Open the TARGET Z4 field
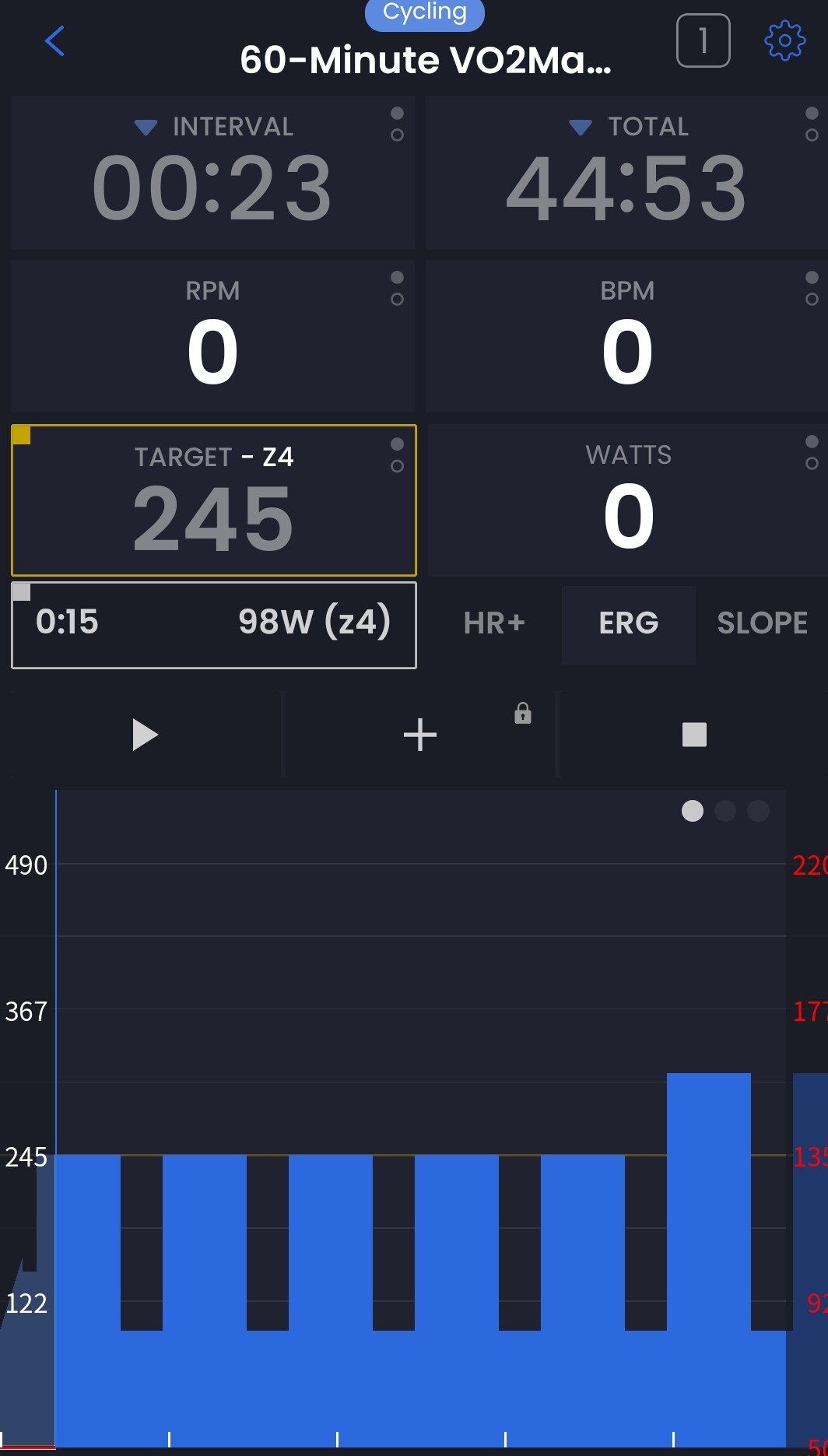This screenshot has width=828, height=1456. click(x=214, y=500)
